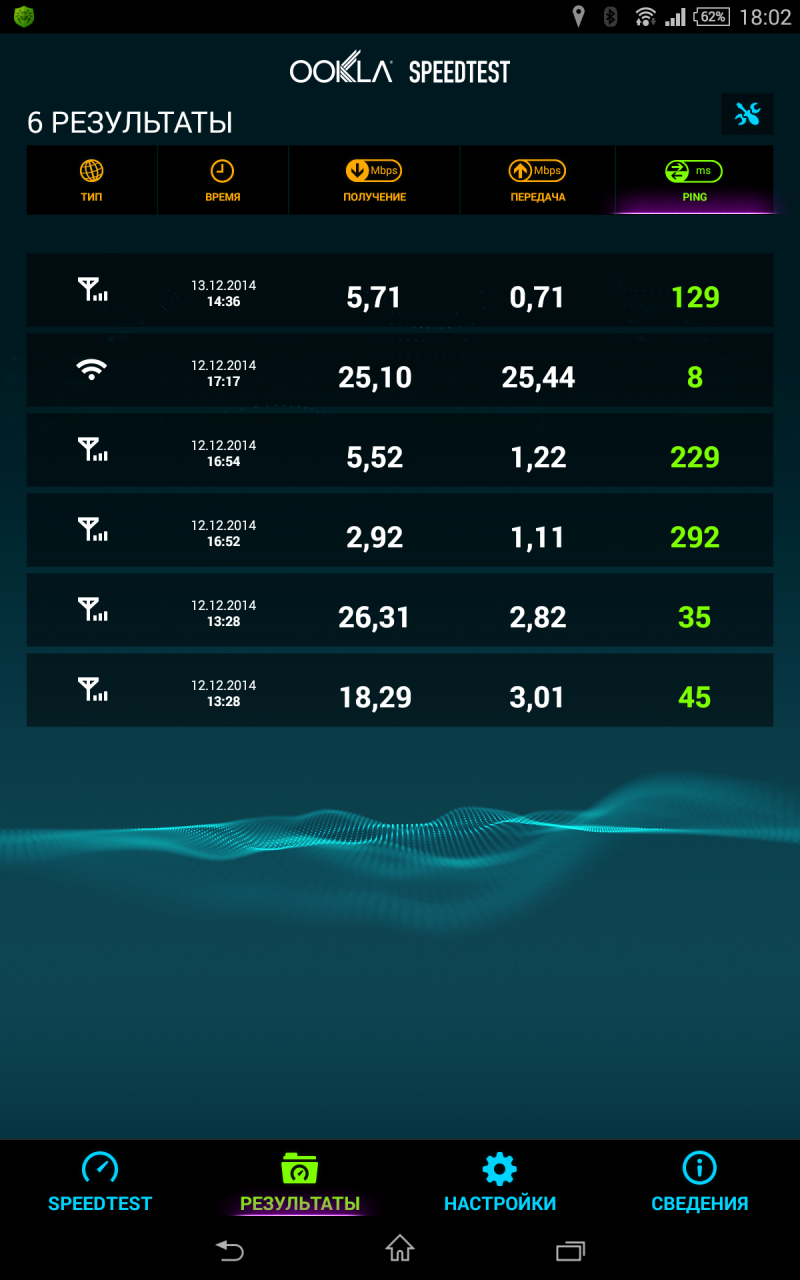Sort results by ВРЕМЯ column
800x1280 pixels.
[x=223, y=180]
